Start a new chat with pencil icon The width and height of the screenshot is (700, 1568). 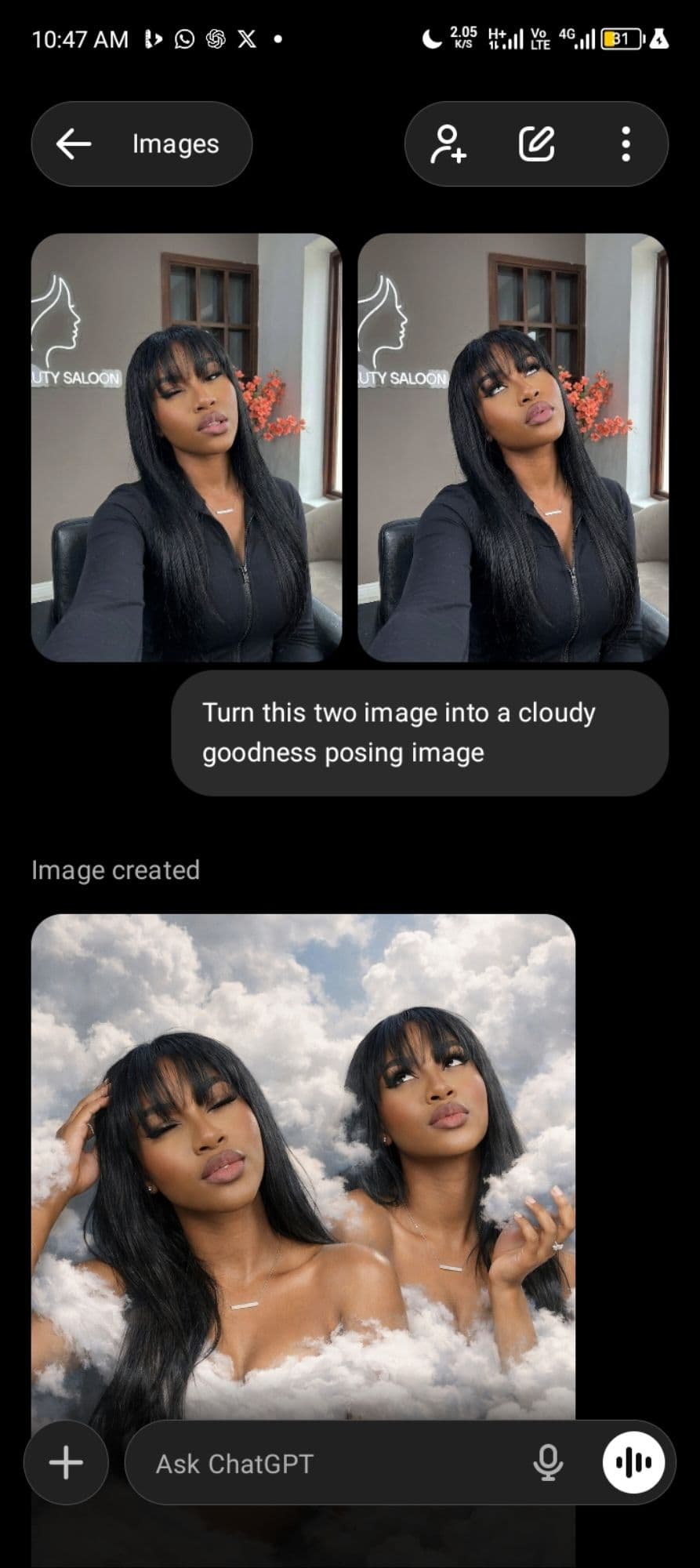(537, 144)
